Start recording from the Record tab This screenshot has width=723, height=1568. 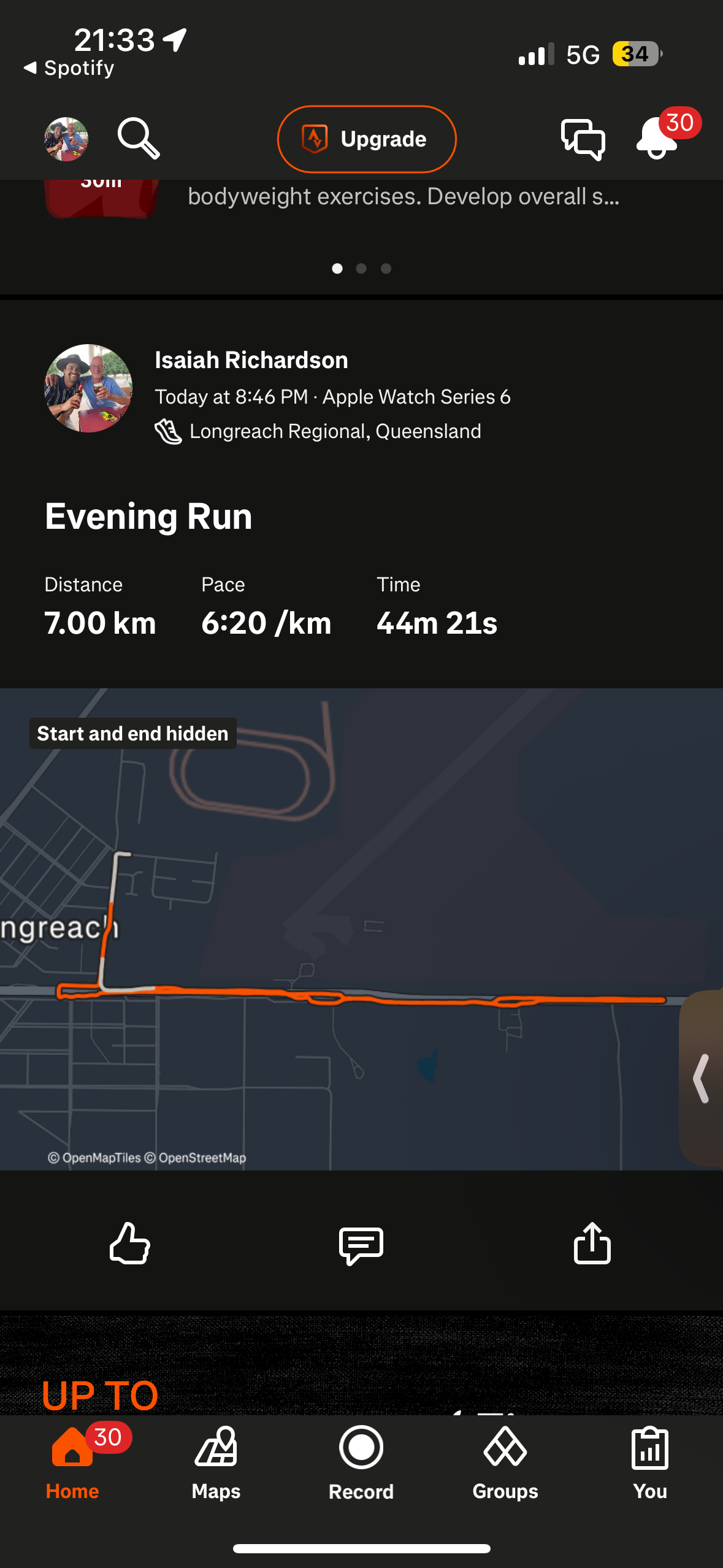click(x=361, y=1462)
